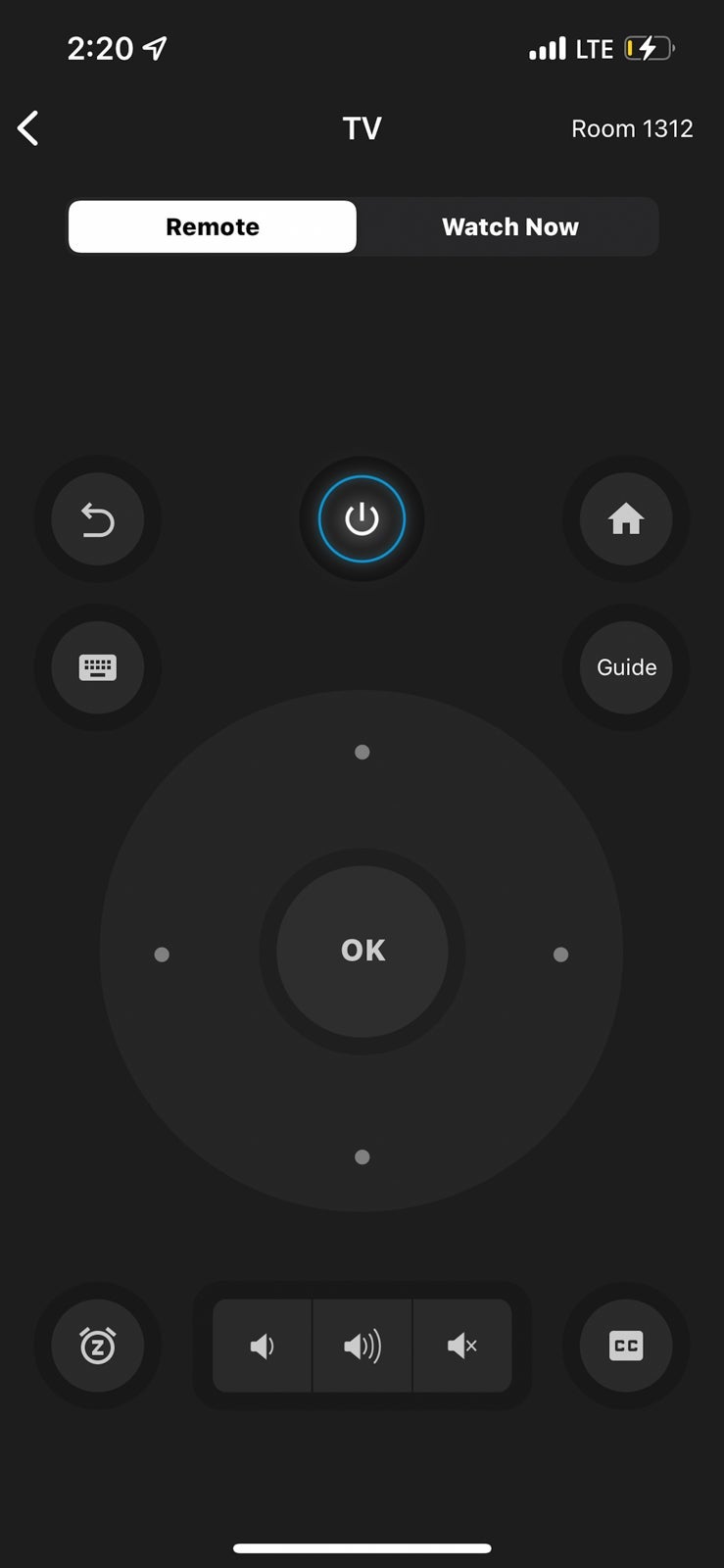Navigate down on the directional pad
The image size is (724, 1568).
coord(362,1157)
